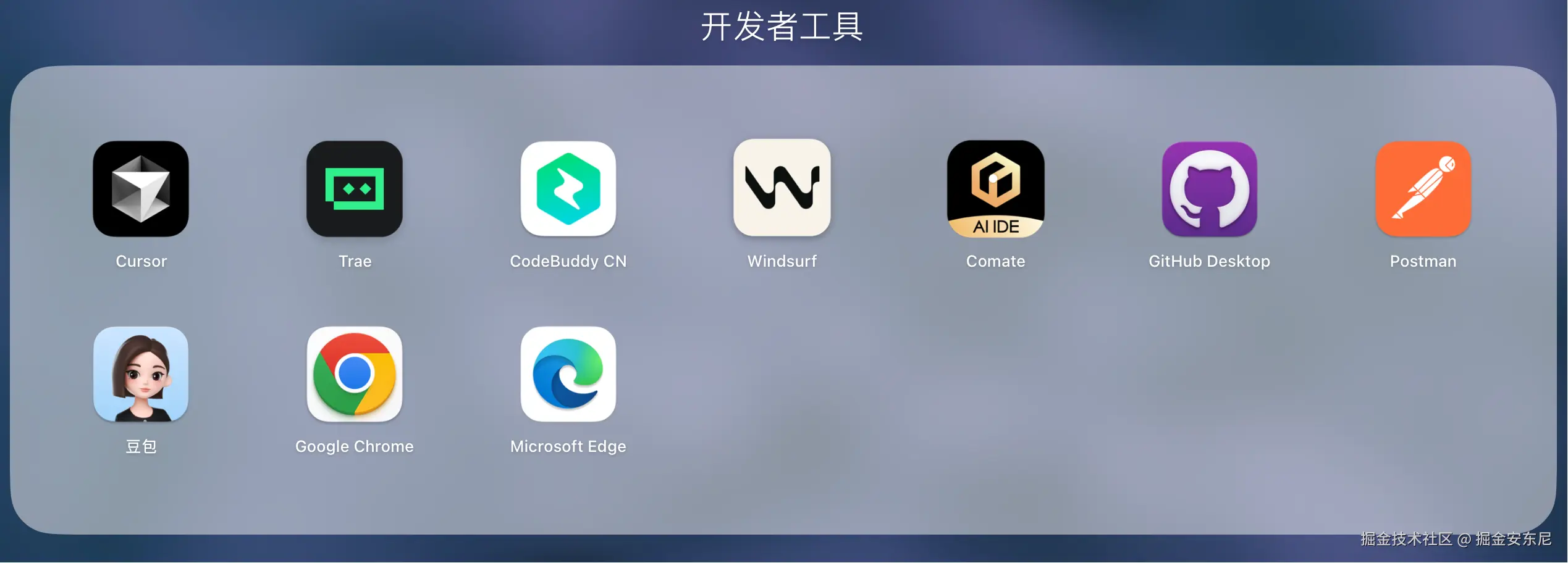This screenshot has width=1568, height=563.
Task: Launch the Trae app
Action: 355,189
